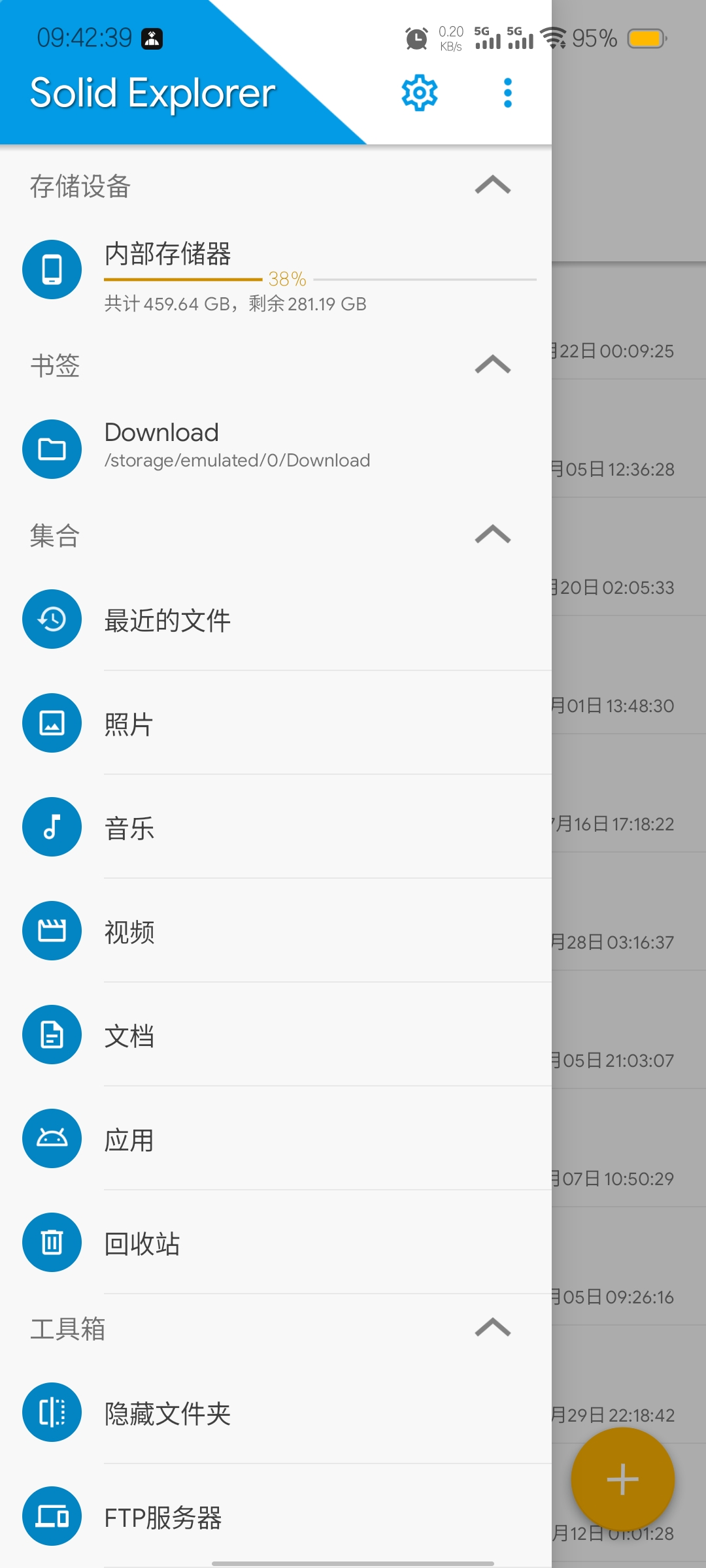
Task: Select the 照片 (Photos) collection icon
Action: pos(52,723)
